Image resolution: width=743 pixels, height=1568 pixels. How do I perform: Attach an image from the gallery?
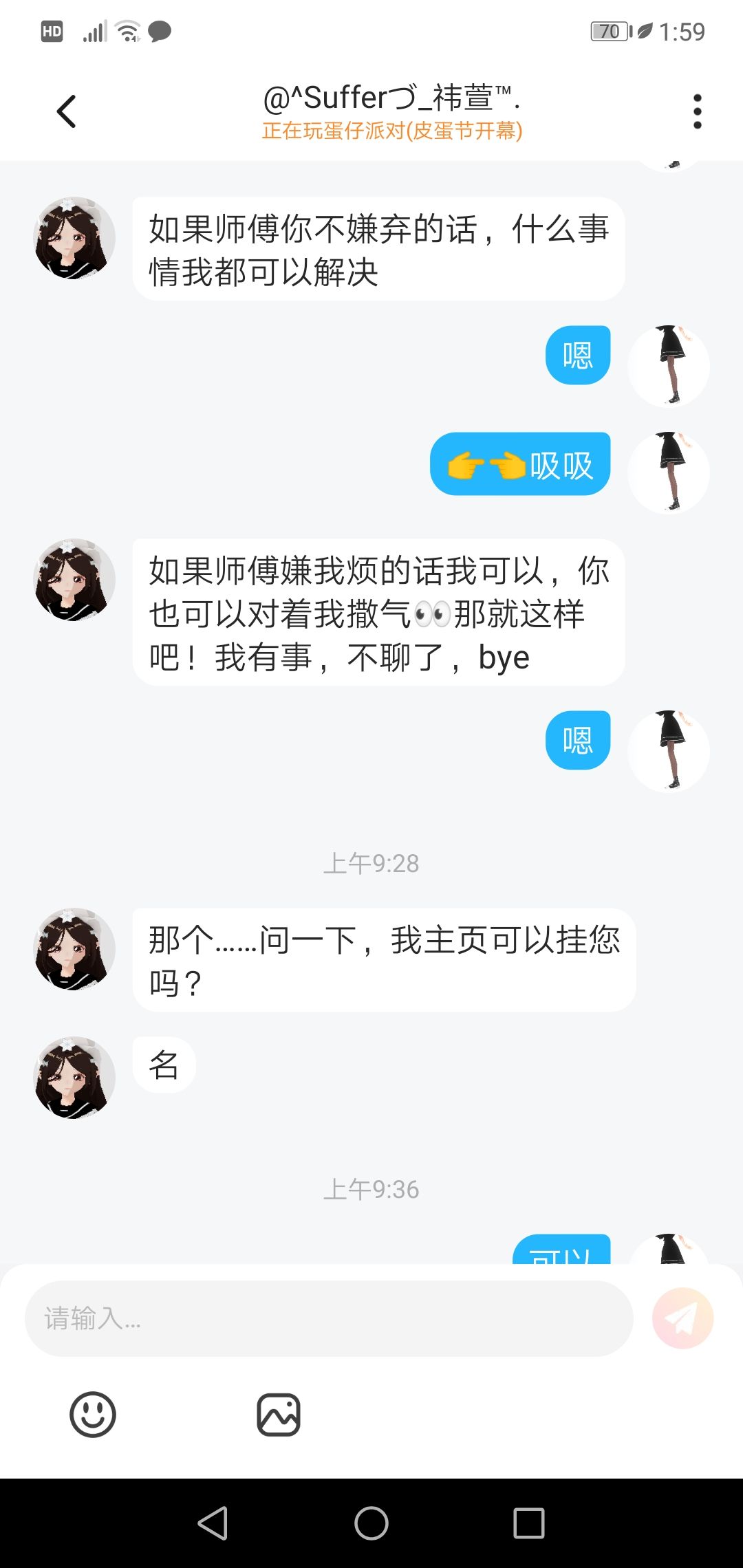[279, 1415]
